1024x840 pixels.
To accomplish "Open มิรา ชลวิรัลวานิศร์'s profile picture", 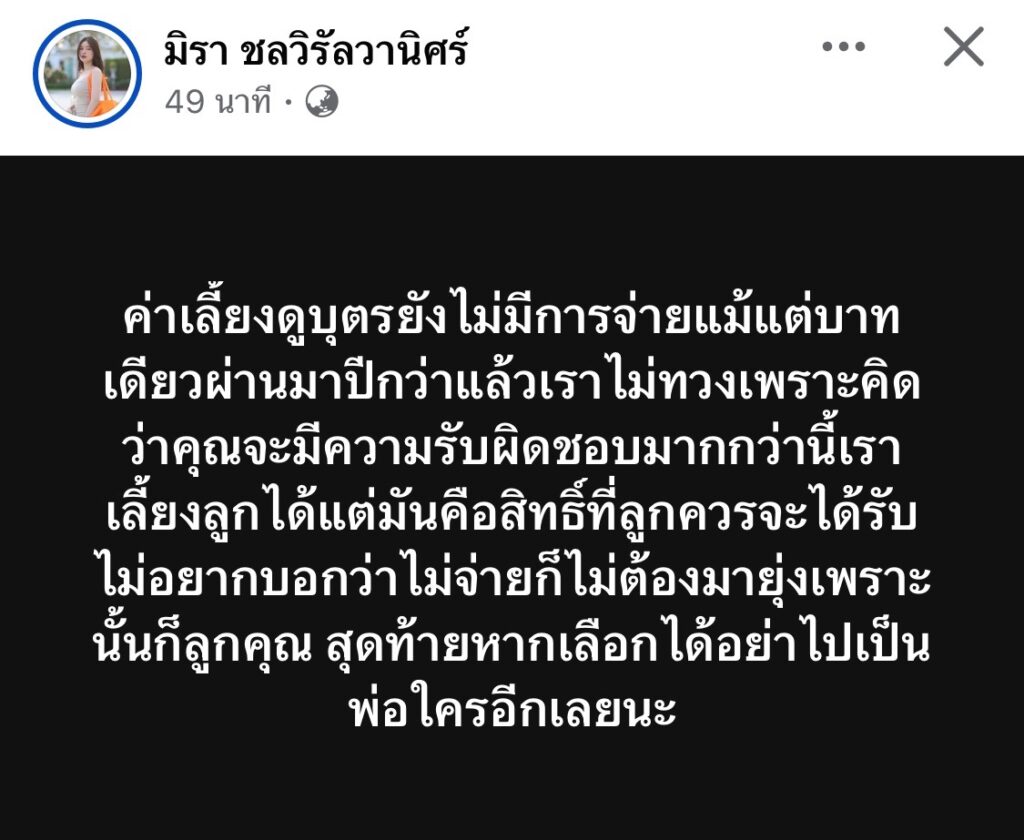I will point(82,72).
